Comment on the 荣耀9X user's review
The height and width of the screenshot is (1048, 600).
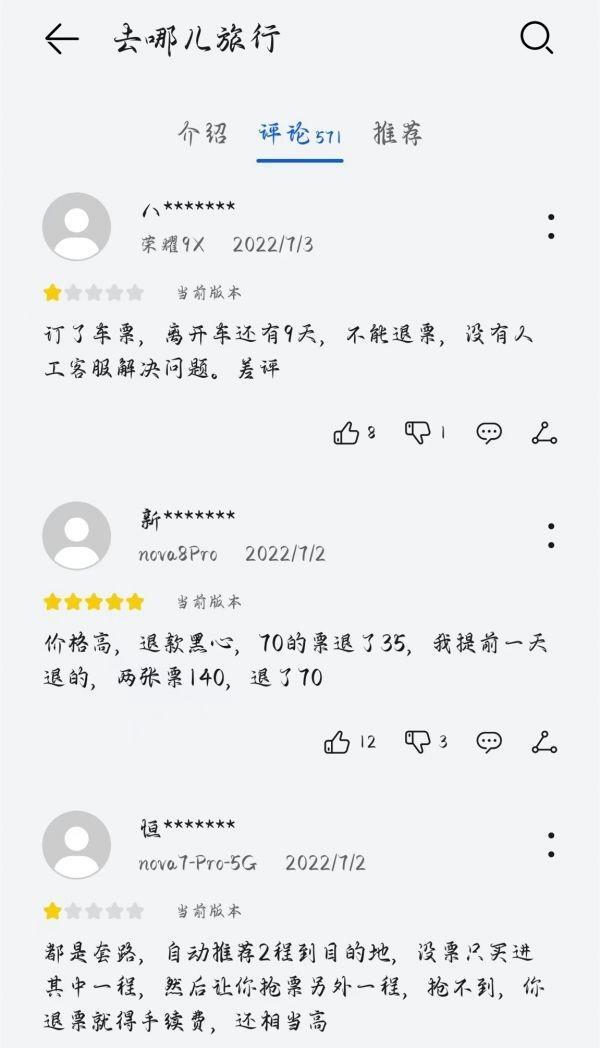coord(489,433)
